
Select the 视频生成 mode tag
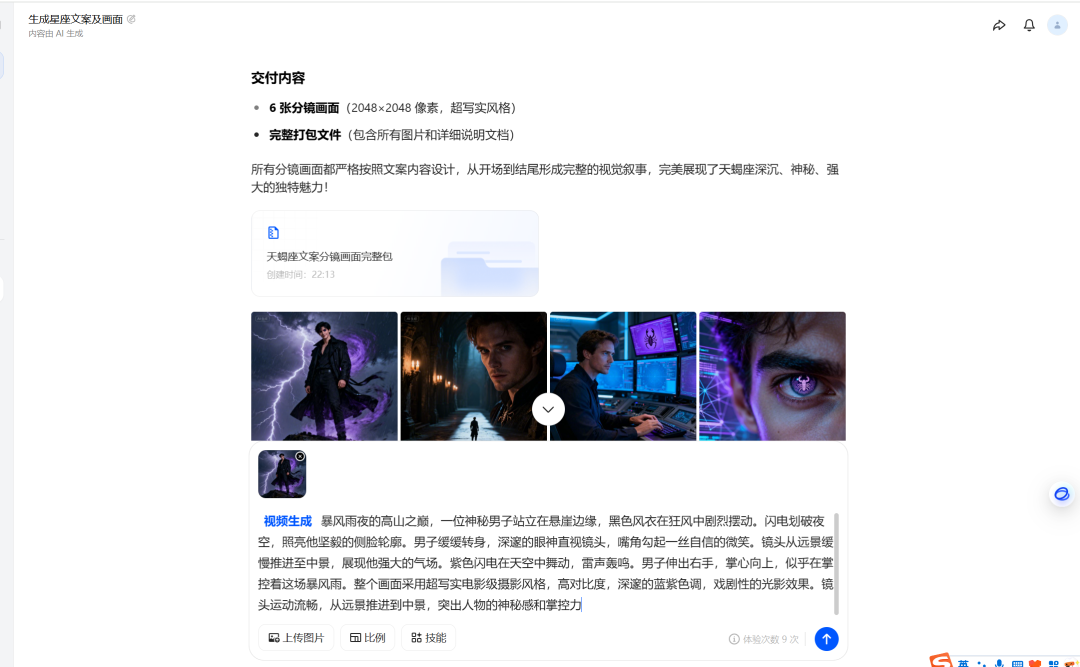click(x=287, y=521)
